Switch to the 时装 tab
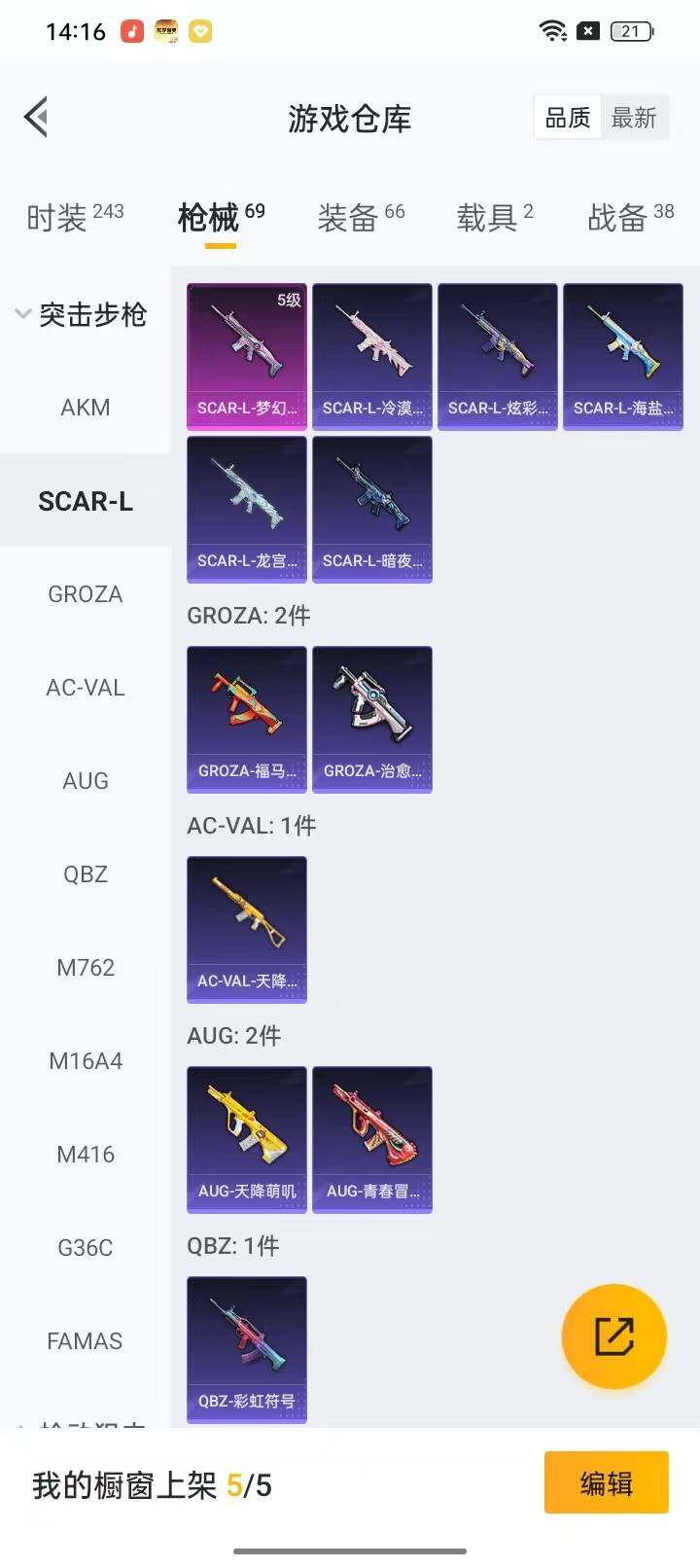The image size is (700, 1568). tap(74, 217)
